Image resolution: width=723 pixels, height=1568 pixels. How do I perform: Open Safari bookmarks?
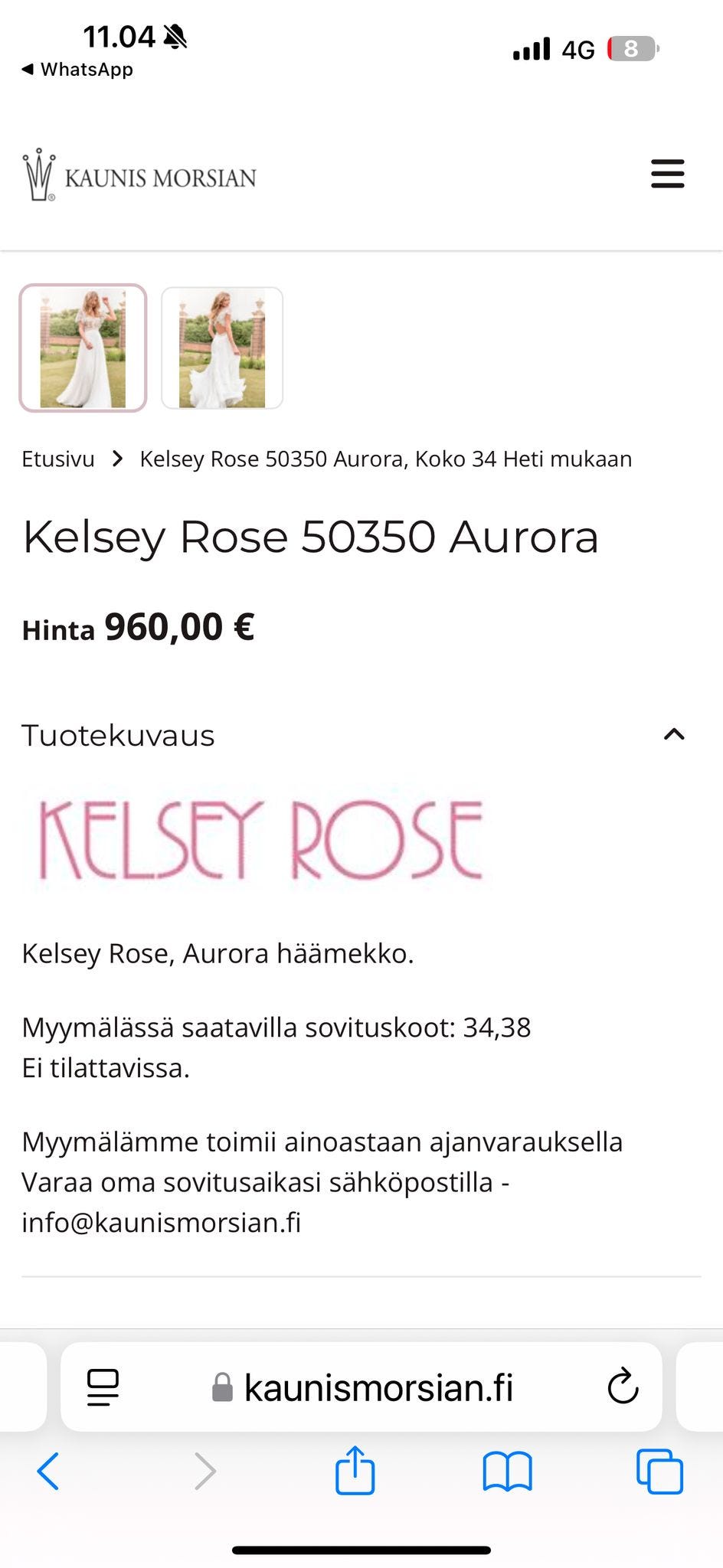pyautogui.click(x=507, y=1472)
